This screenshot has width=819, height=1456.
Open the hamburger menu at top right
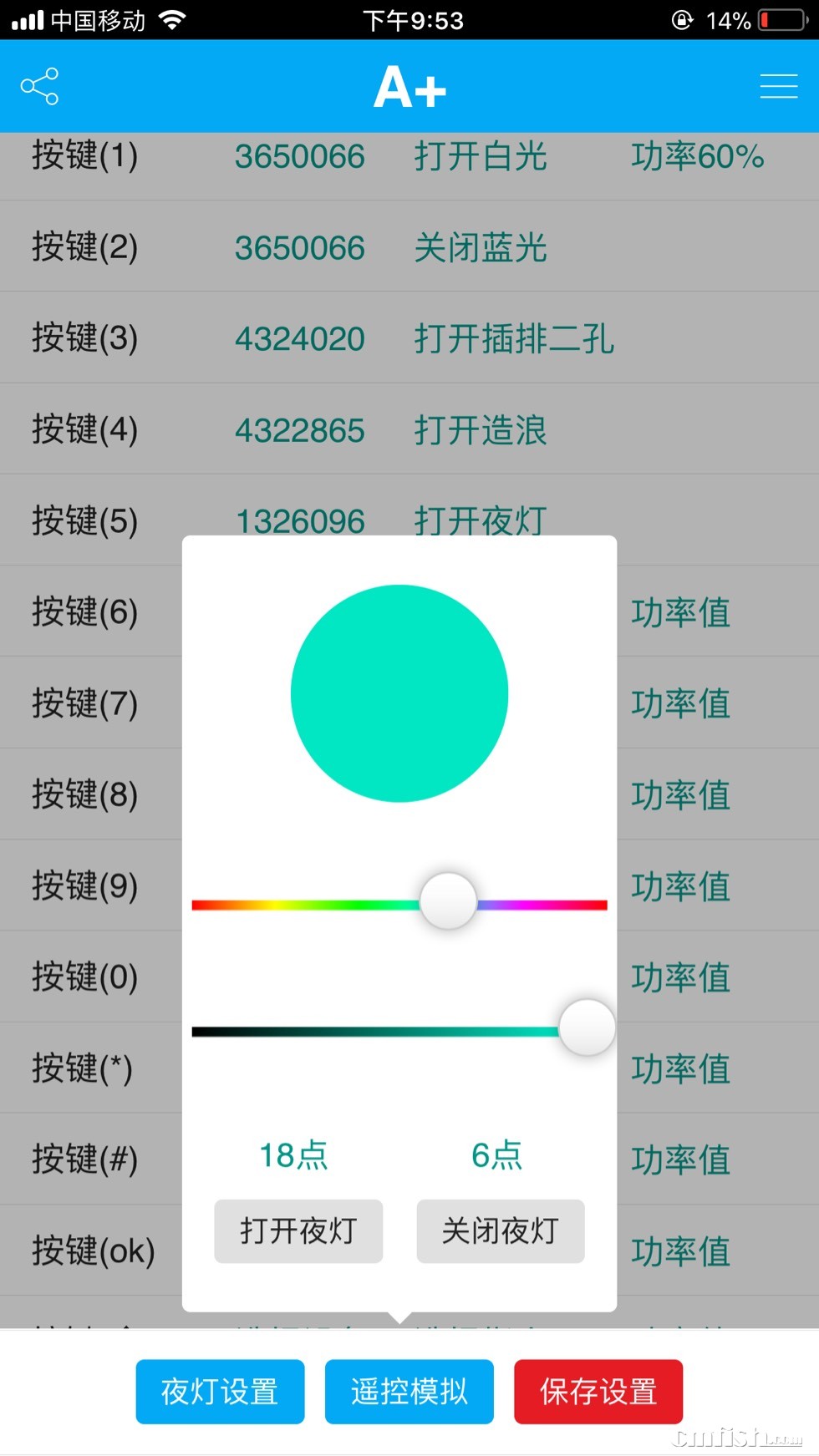[x=778, y=85]
